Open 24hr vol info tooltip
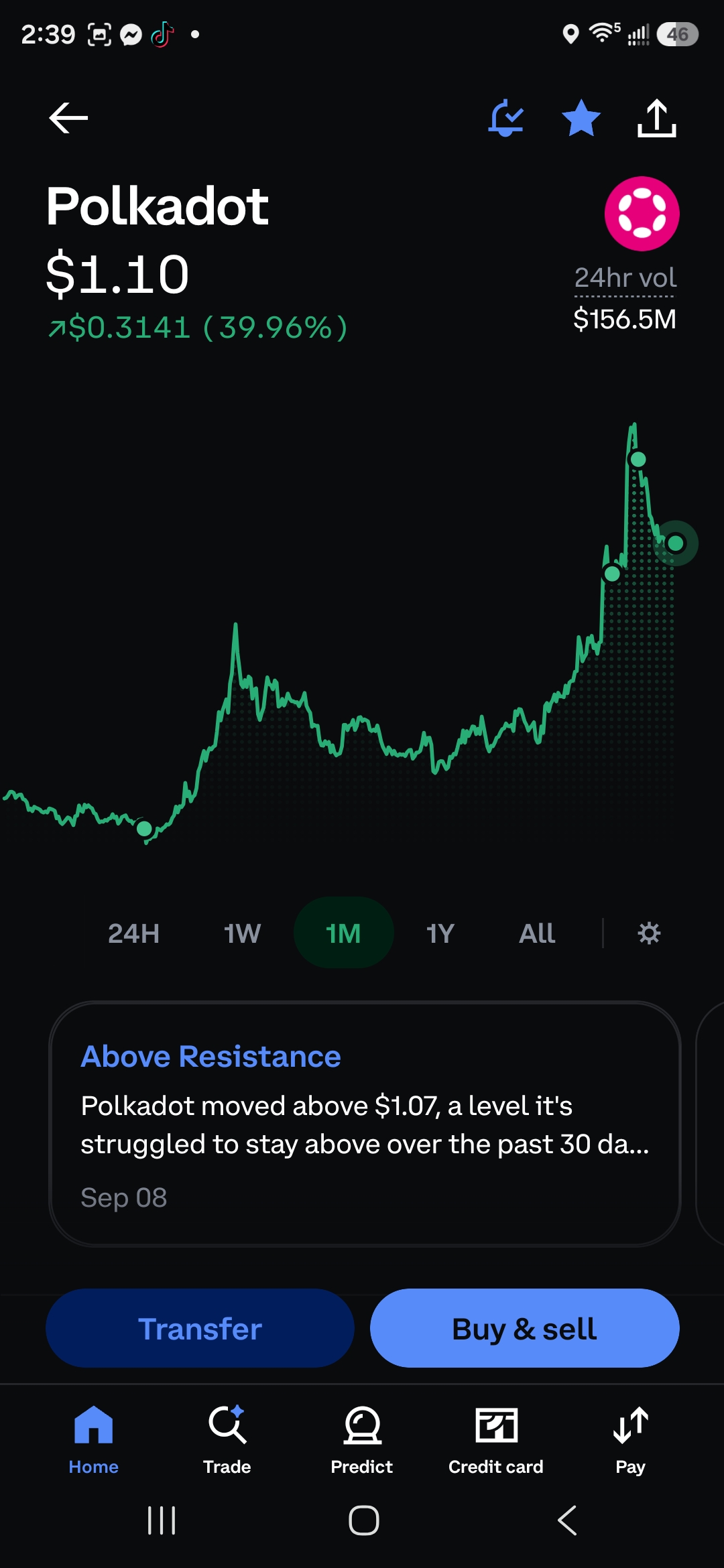This screenshot has height=1568, width=724. 625,278
